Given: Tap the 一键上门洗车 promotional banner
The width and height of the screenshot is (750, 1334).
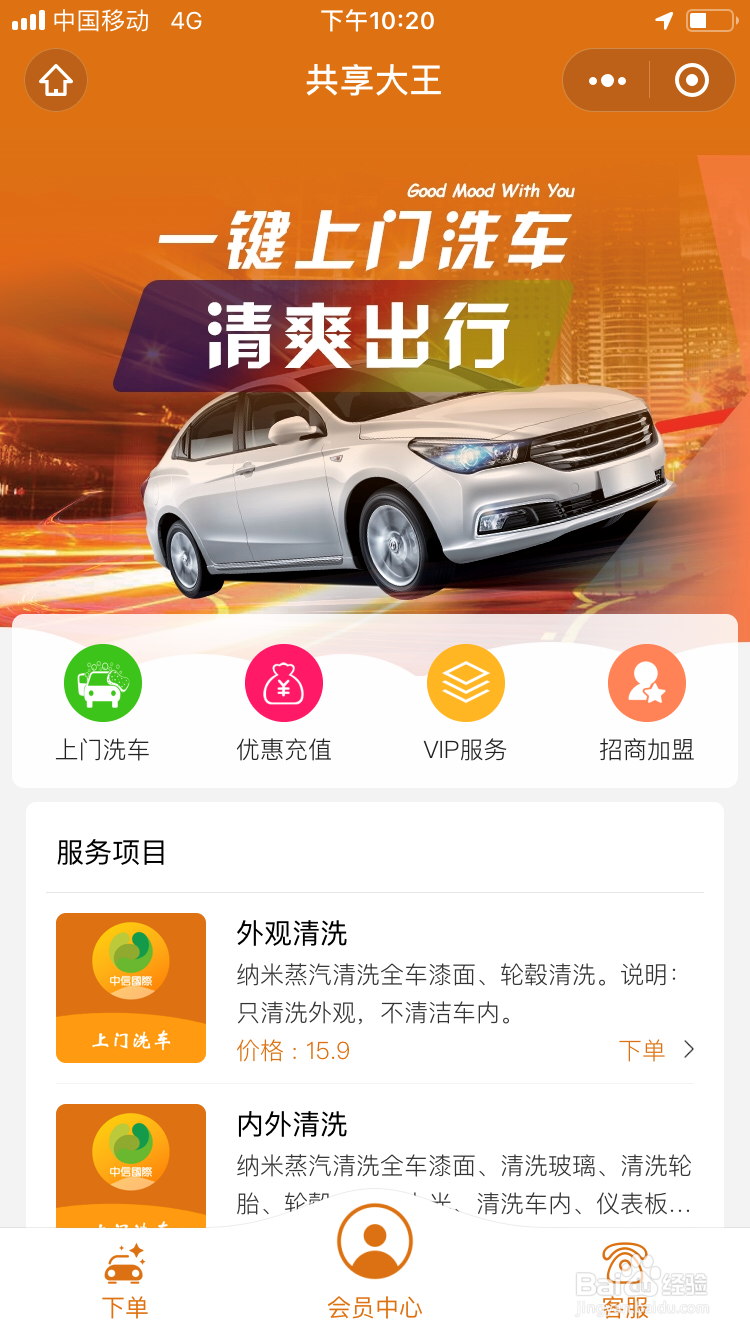Looking at the screenshot, I should click(375, 380).
